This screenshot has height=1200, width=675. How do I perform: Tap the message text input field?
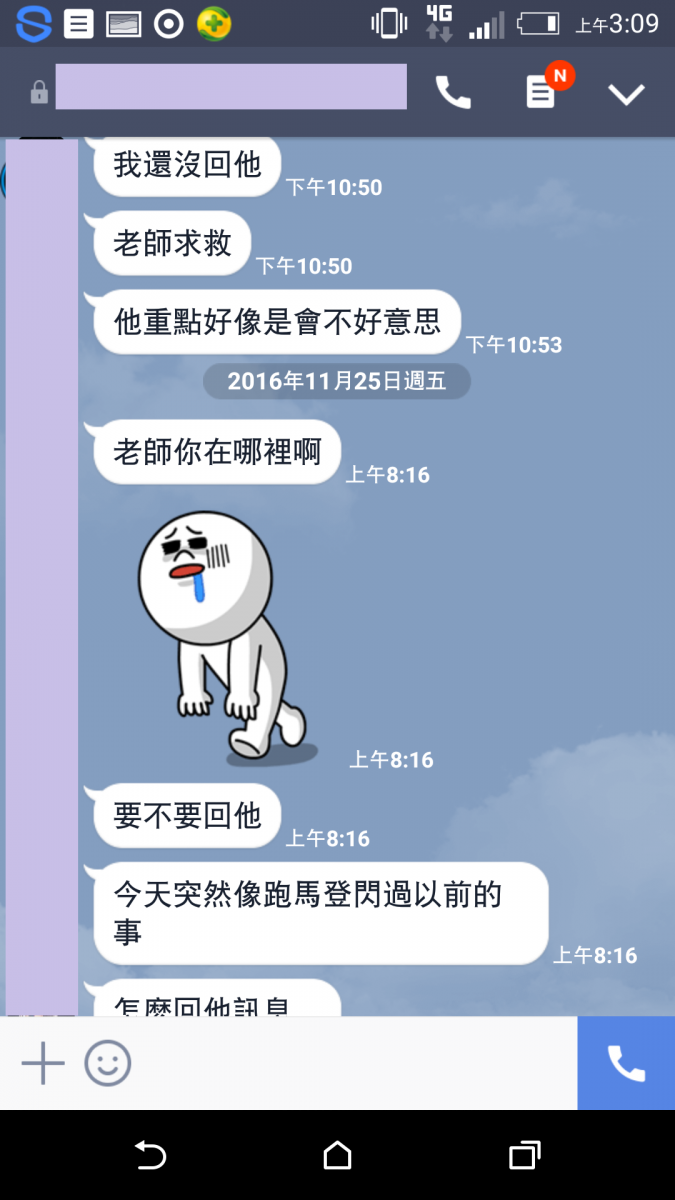pyautogui.click(x=350, y=1063)
